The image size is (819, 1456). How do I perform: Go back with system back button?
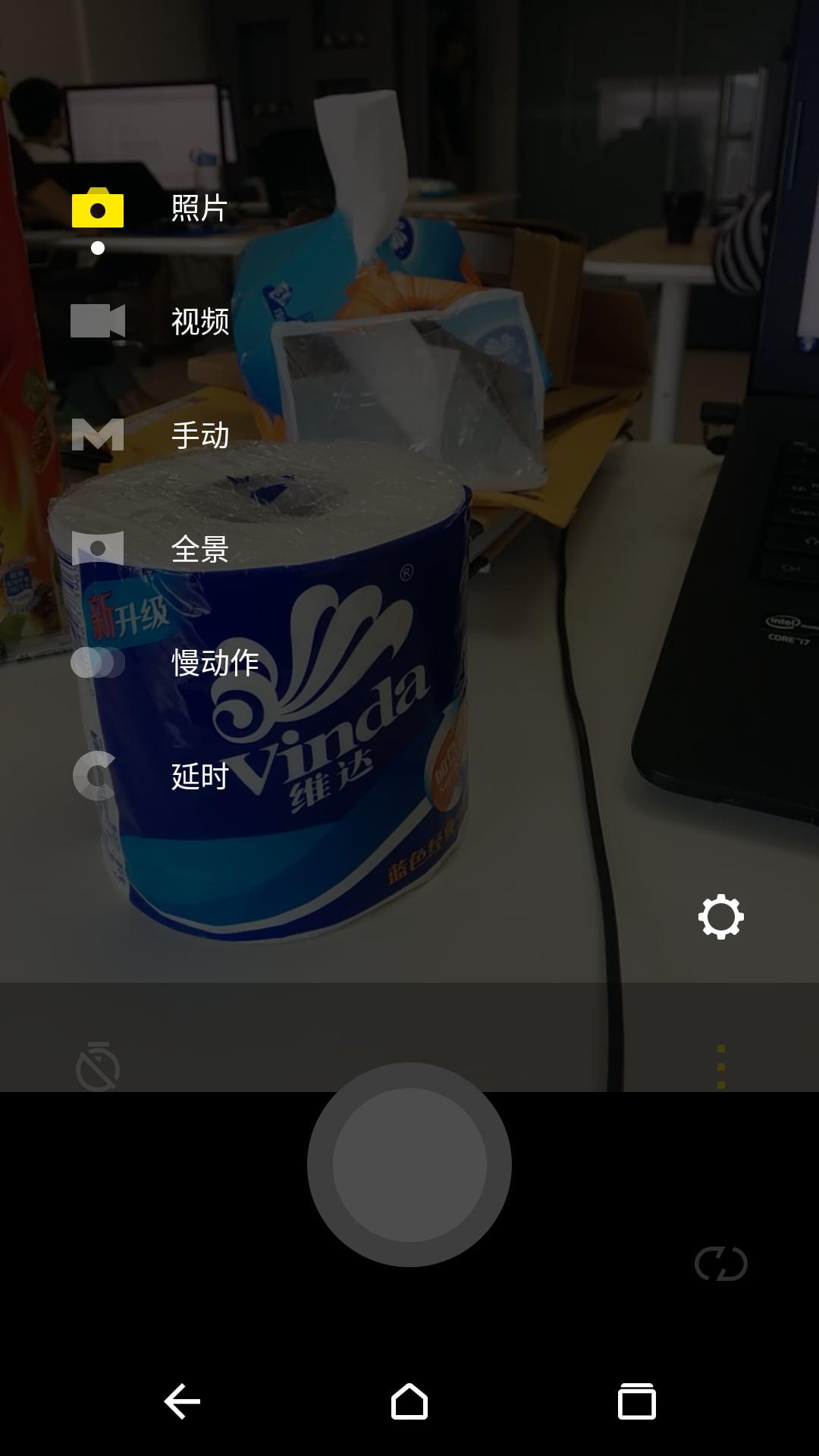[x=182, y=1401]
